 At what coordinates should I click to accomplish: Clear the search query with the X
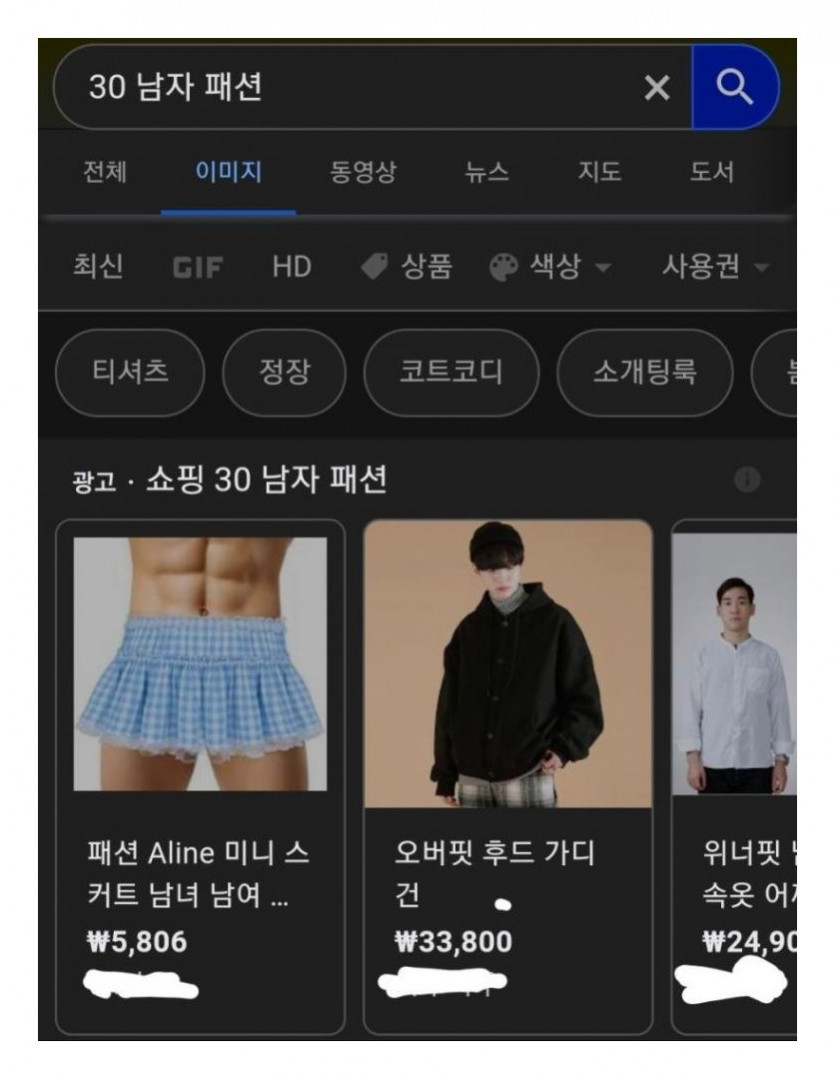(x=657, y=89)
